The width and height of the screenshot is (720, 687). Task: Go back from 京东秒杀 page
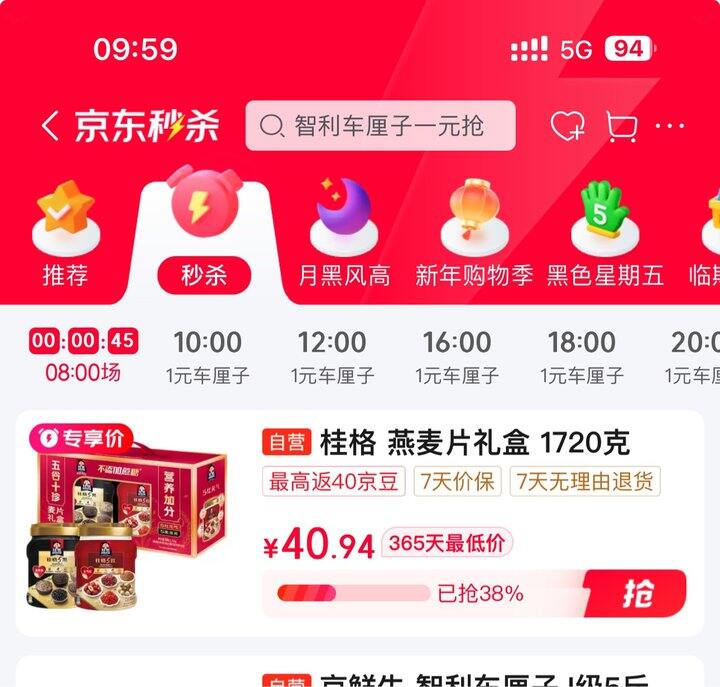click(x=50, y=126)
